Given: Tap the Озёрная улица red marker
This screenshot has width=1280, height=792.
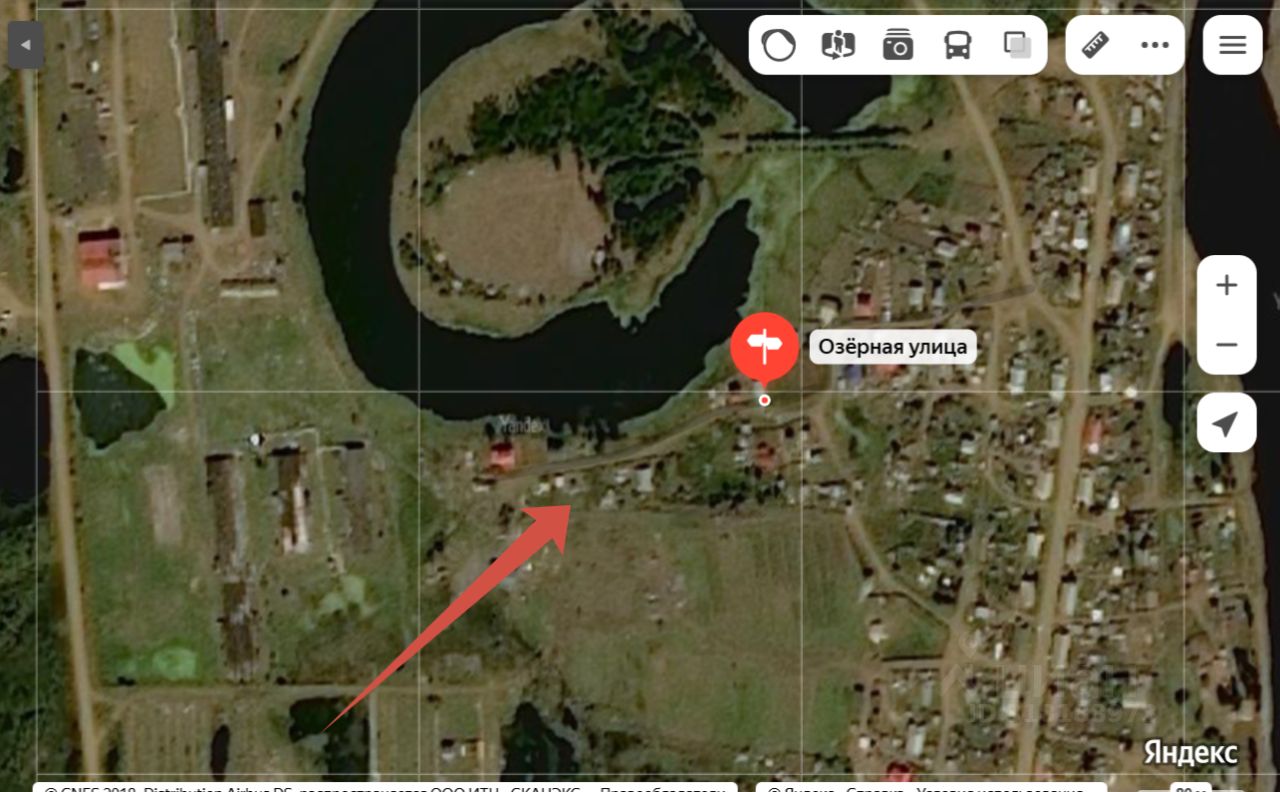Looking at the screenshot, I should pyautogui.click(x=764, y=347).
